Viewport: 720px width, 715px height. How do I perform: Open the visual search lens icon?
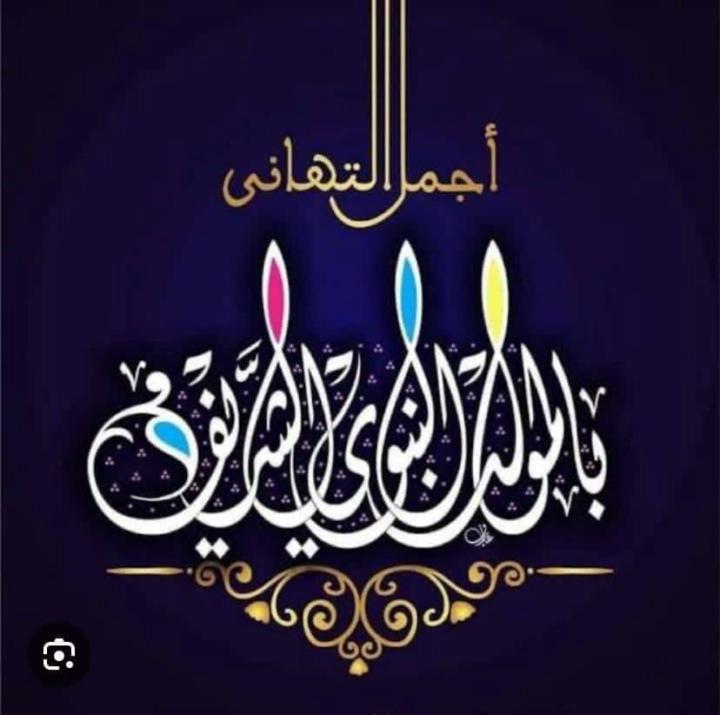(x=59, y=655)
